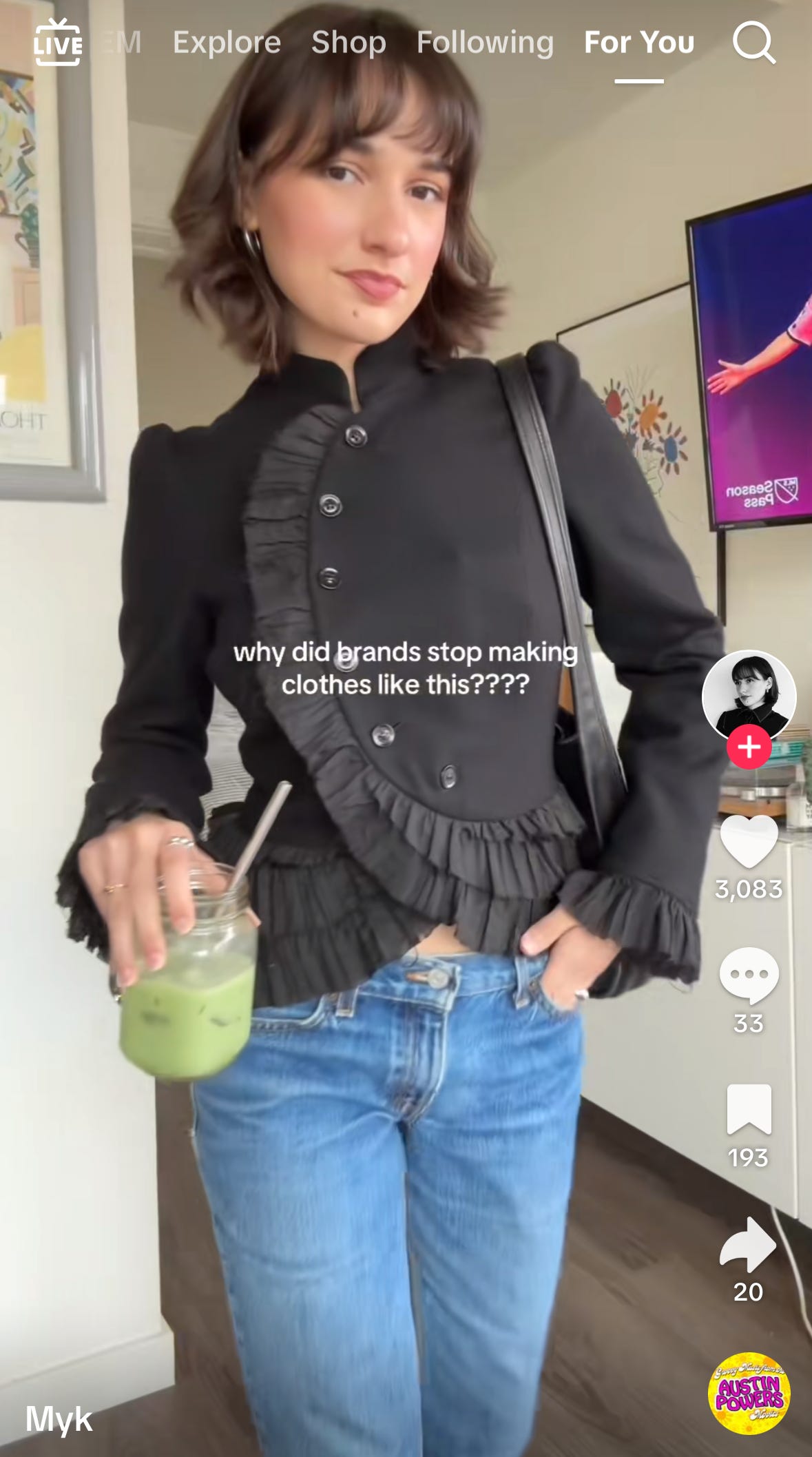Open the comments with 33 replies
Screen dimensions: 812x1457
pos(749,975)
